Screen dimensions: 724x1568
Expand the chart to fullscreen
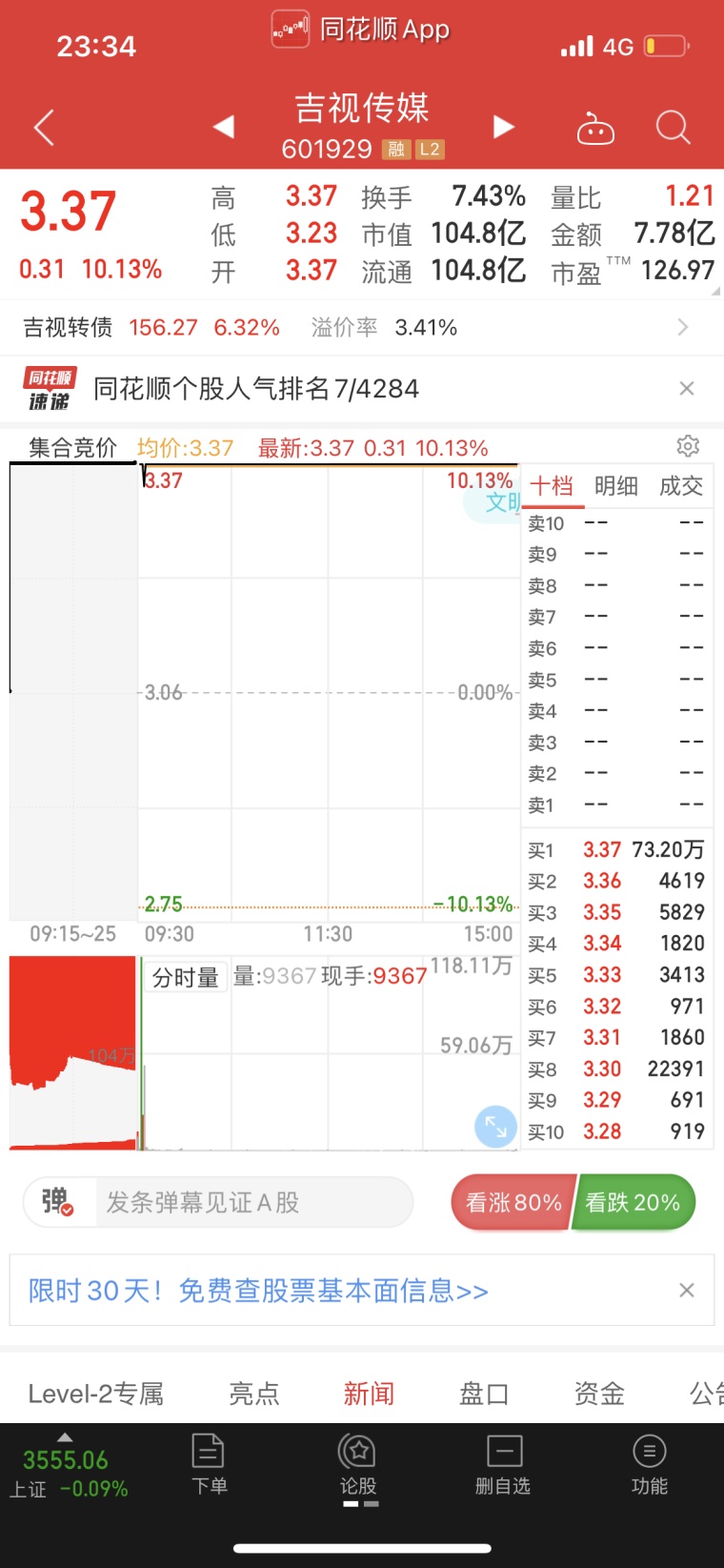[495, 1127]
